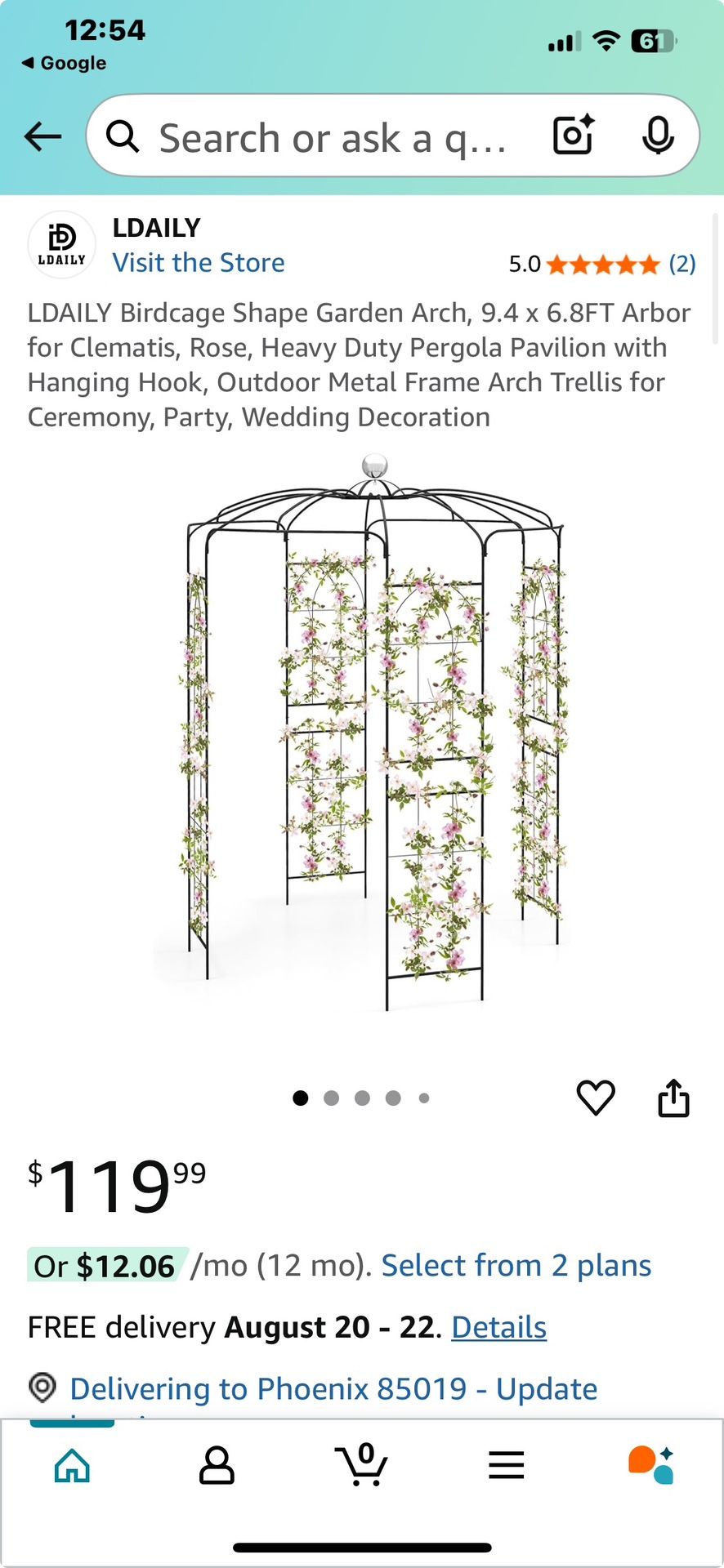The height and width of the screenshot is (1568, 724).
Task: Visit the LDAILY store
Action: tap(199, 263)
